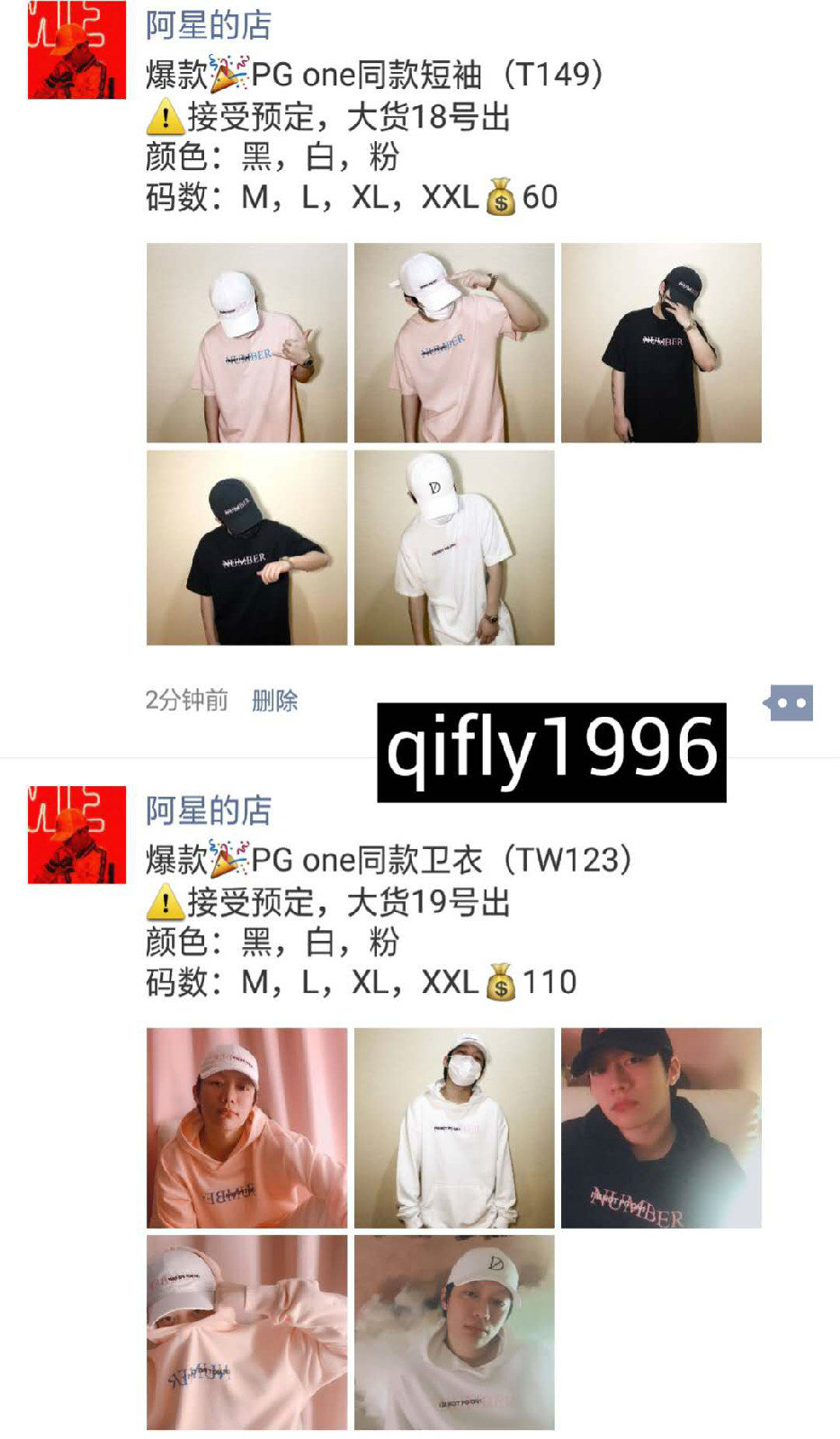Open the pink hoodie portrait photo

pyautogui.click(x=246, y=1128)
